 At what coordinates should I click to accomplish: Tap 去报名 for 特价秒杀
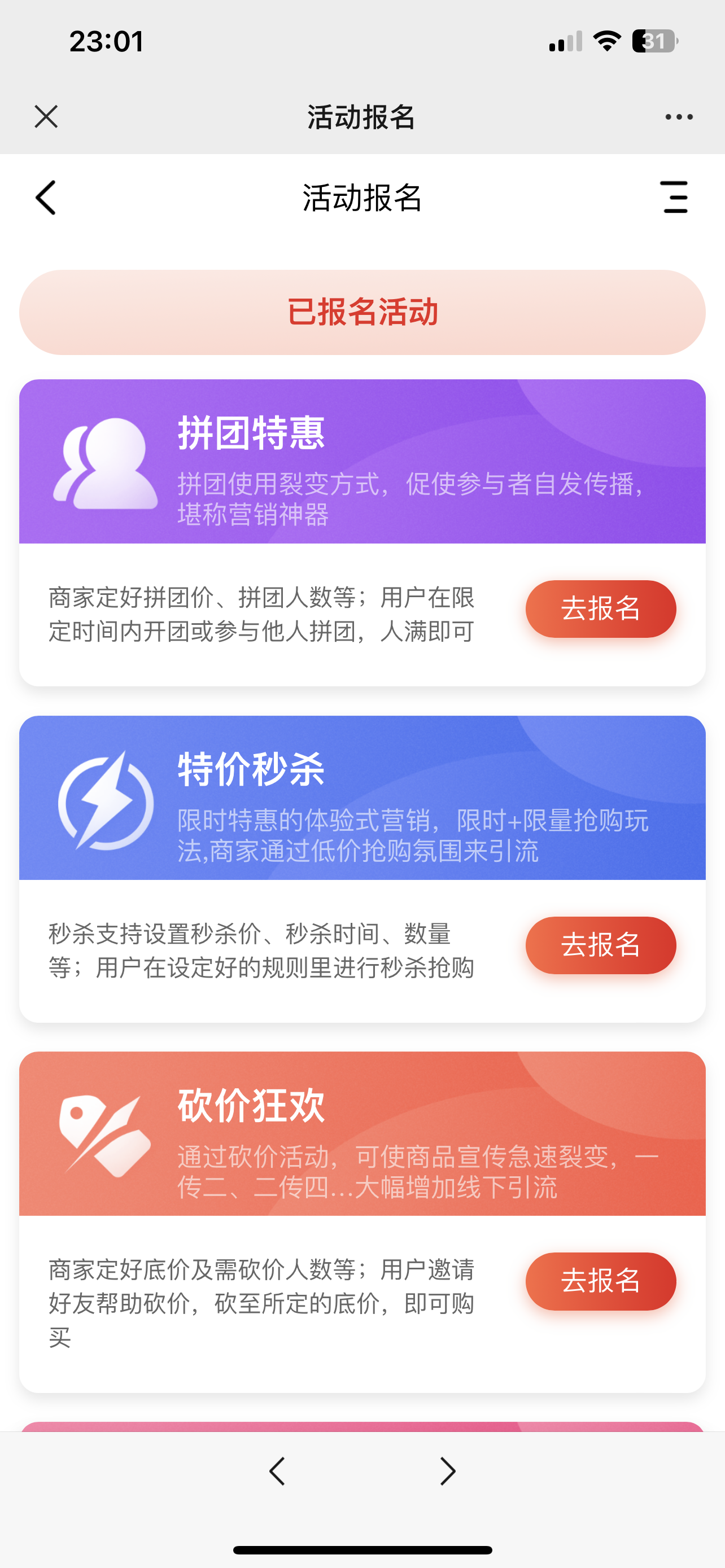(x=601, y=945)
